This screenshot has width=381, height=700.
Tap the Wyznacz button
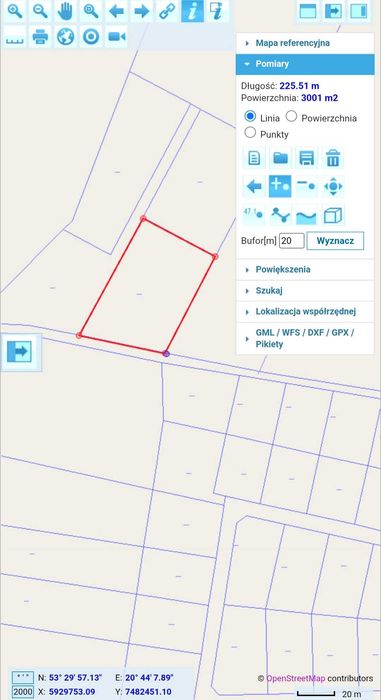[x=335, y=241]
